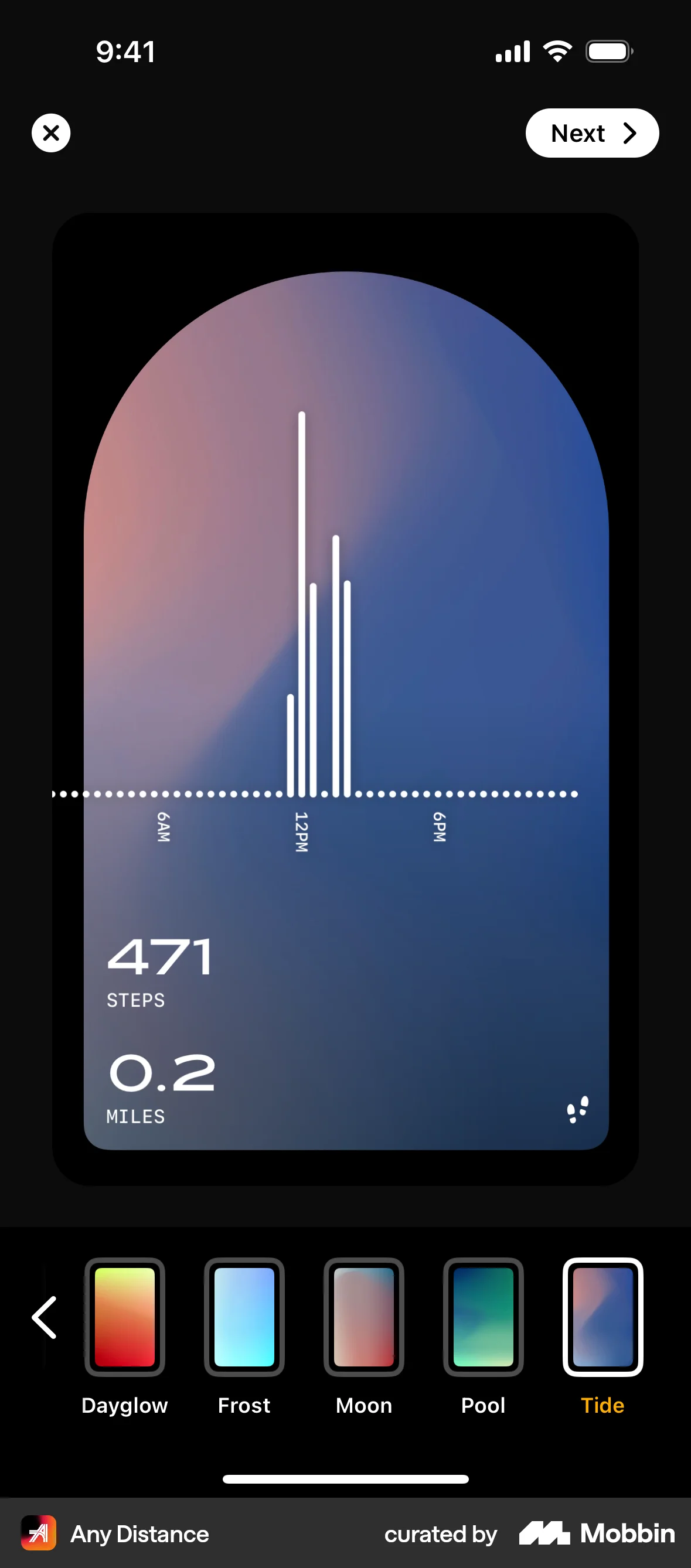Pick the Dayglow red gradient swatch
This screenshot has width=691, height=1568.
click(x=125, y=1318)
